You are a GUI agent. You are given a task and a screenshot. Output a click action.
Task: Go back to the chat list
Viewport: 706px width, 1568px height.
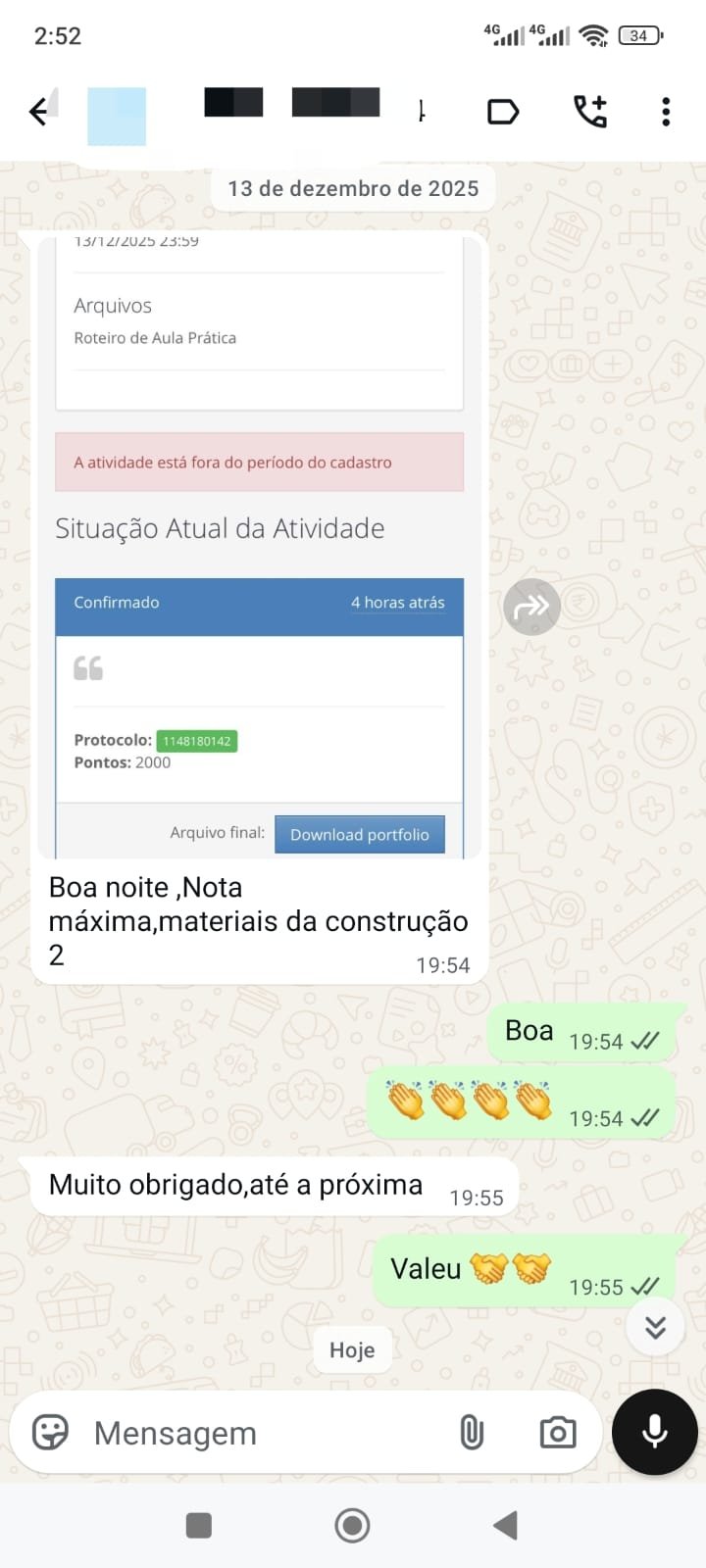pos(39,112)
